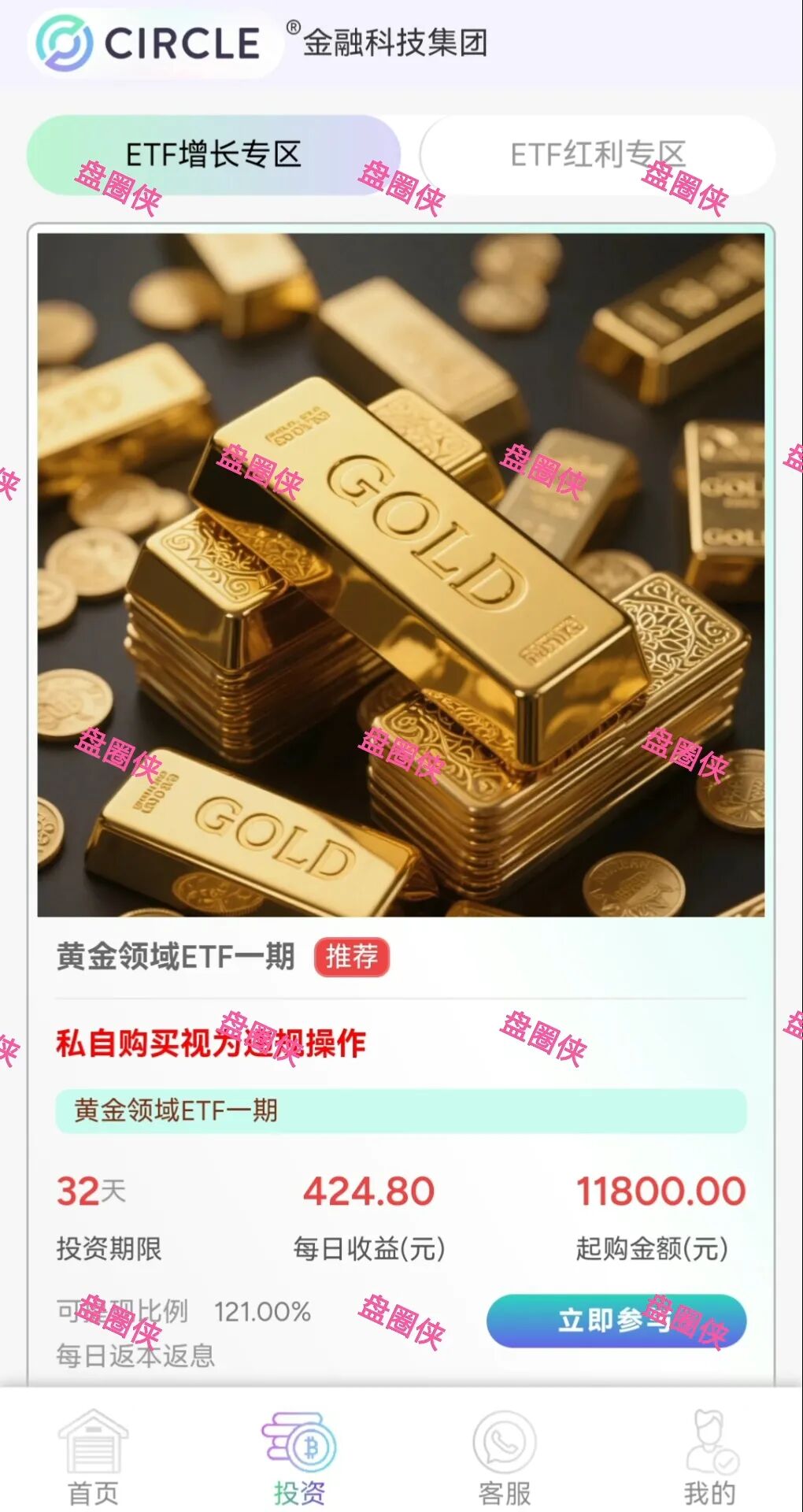Contact 客服 customer service
Image resolution: width=803 pixels, height=1512 pixels.
point(504,1457)
